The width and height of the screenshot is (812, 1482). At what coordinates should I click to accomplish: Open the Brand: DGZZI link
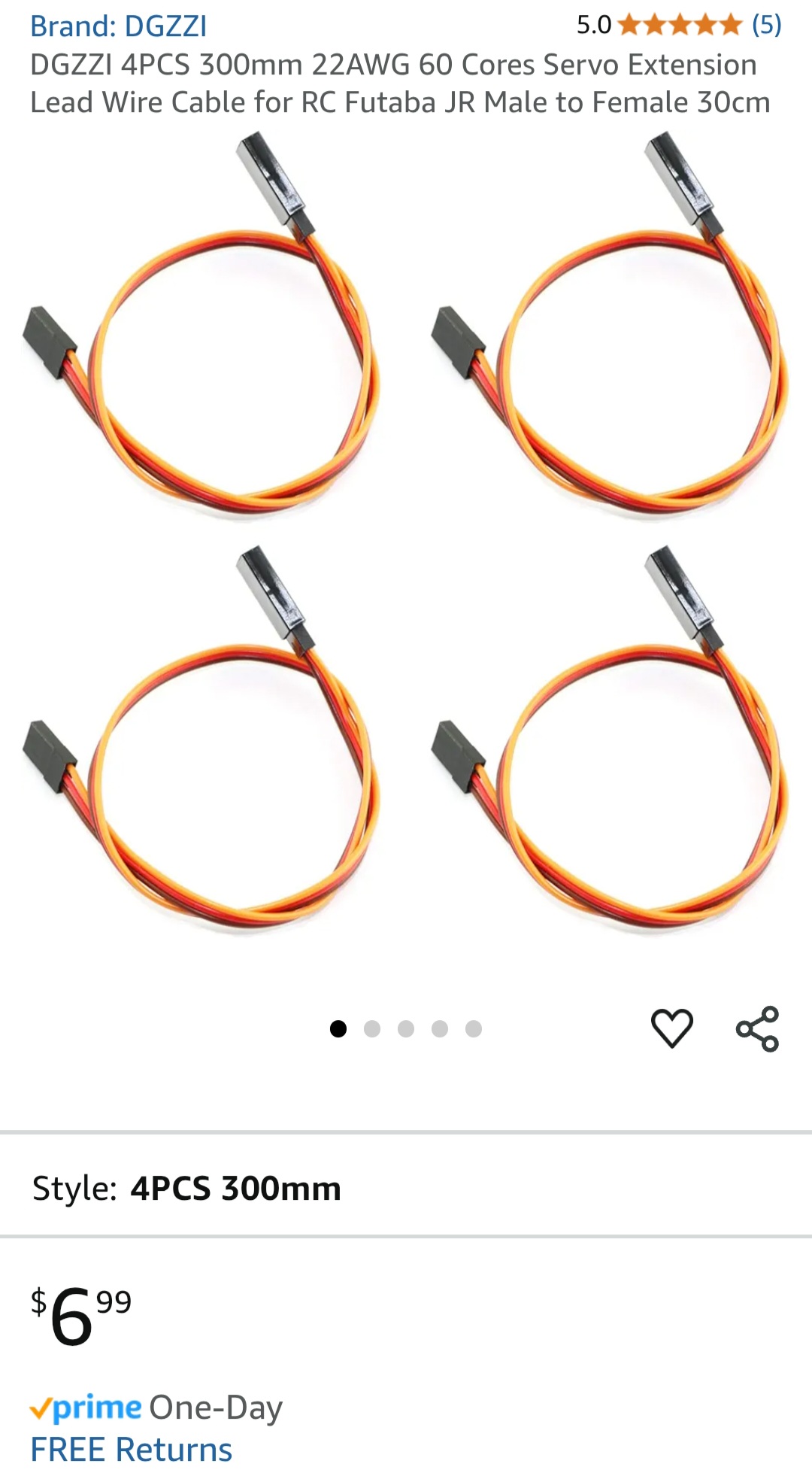118,26
